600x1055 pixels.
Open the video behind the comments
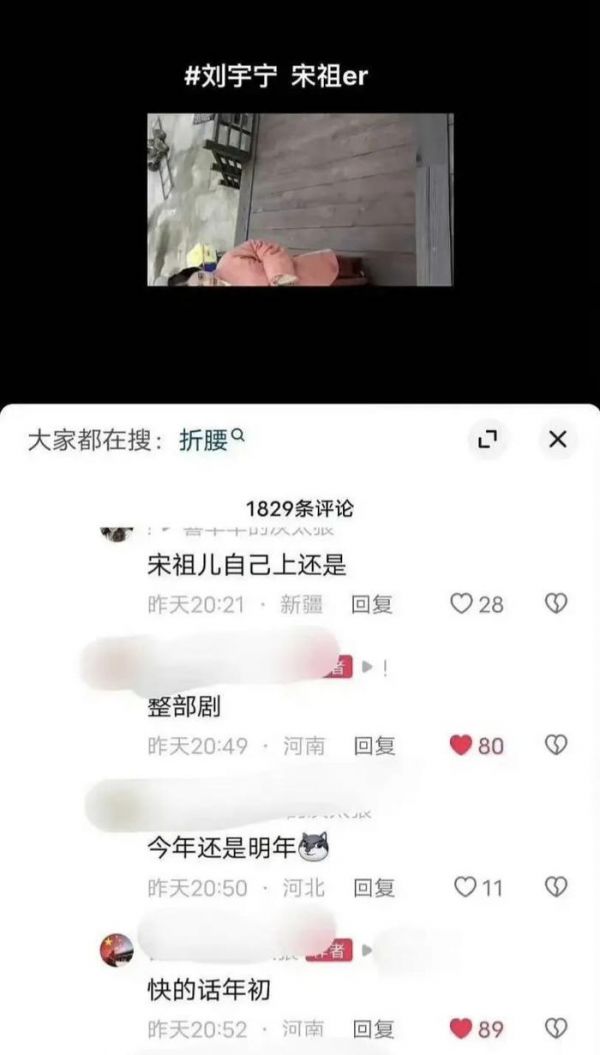click(x=300, y=199)
